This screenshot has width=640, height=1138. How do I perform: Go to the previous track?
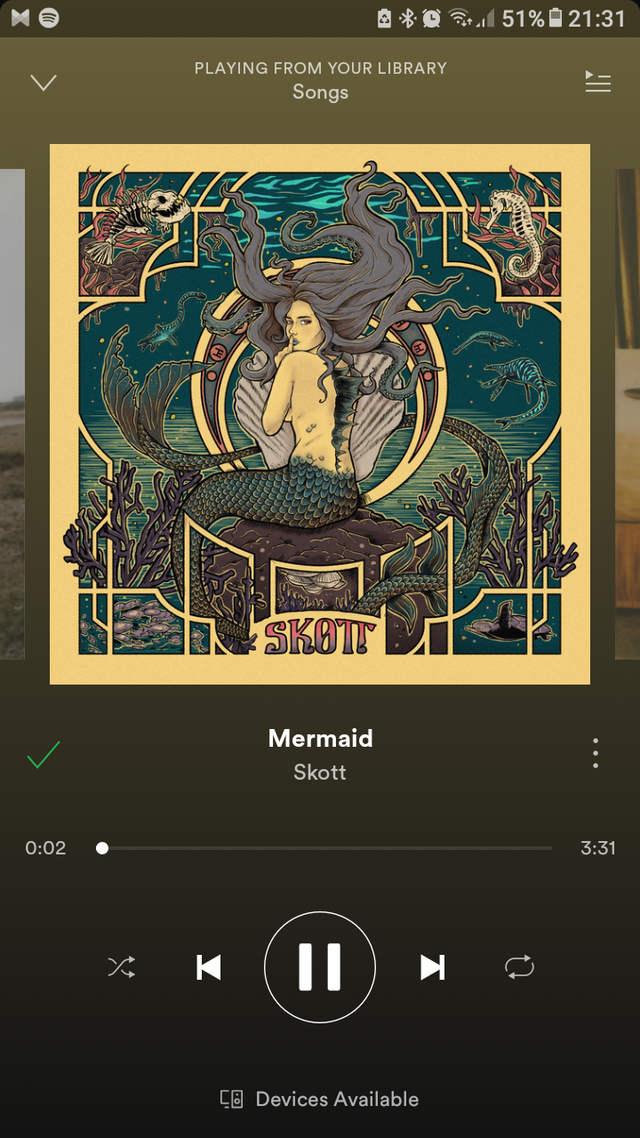208,967
